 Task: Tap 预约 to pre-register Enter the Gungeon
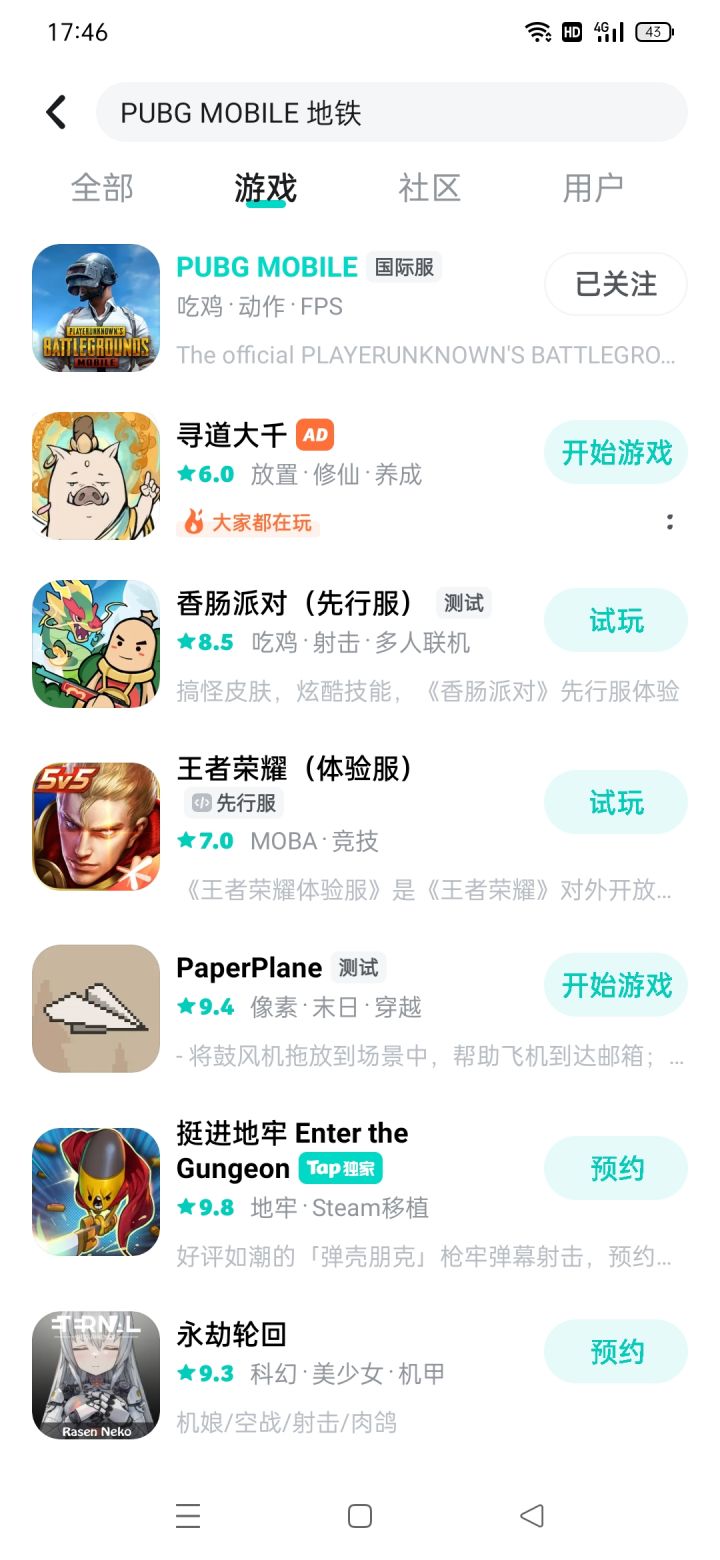(616, 1168)
